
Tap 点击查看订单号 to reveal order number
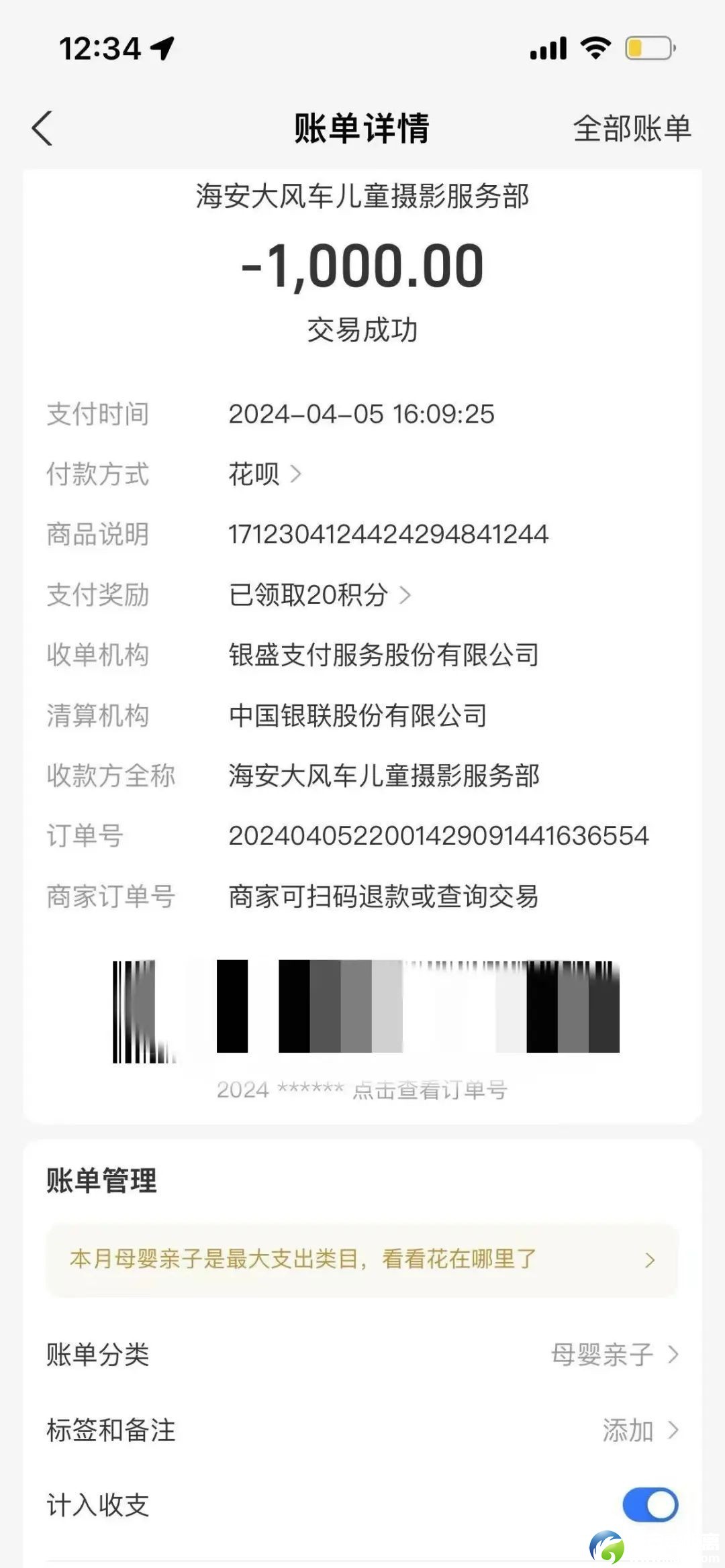pos(430,1090)
